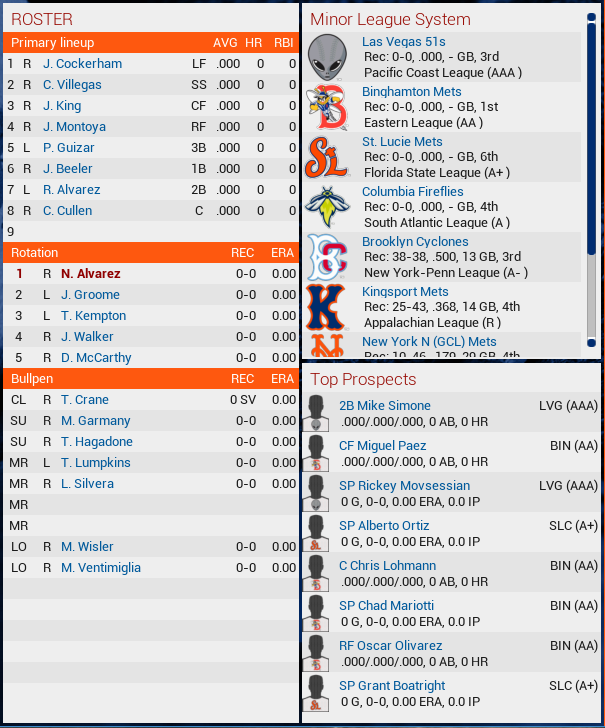View the Brooklyn Cyclones team

[415, 242]
